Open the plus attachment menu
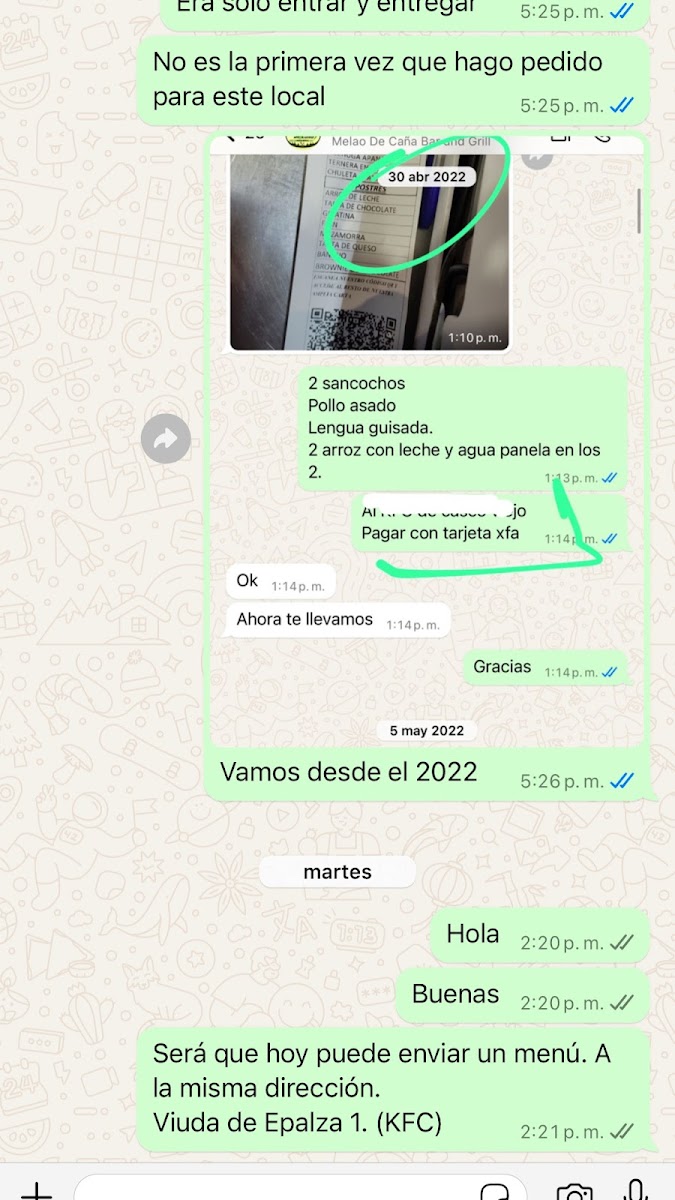Viewport: 675px width, 1200px height. point(37,1190)
